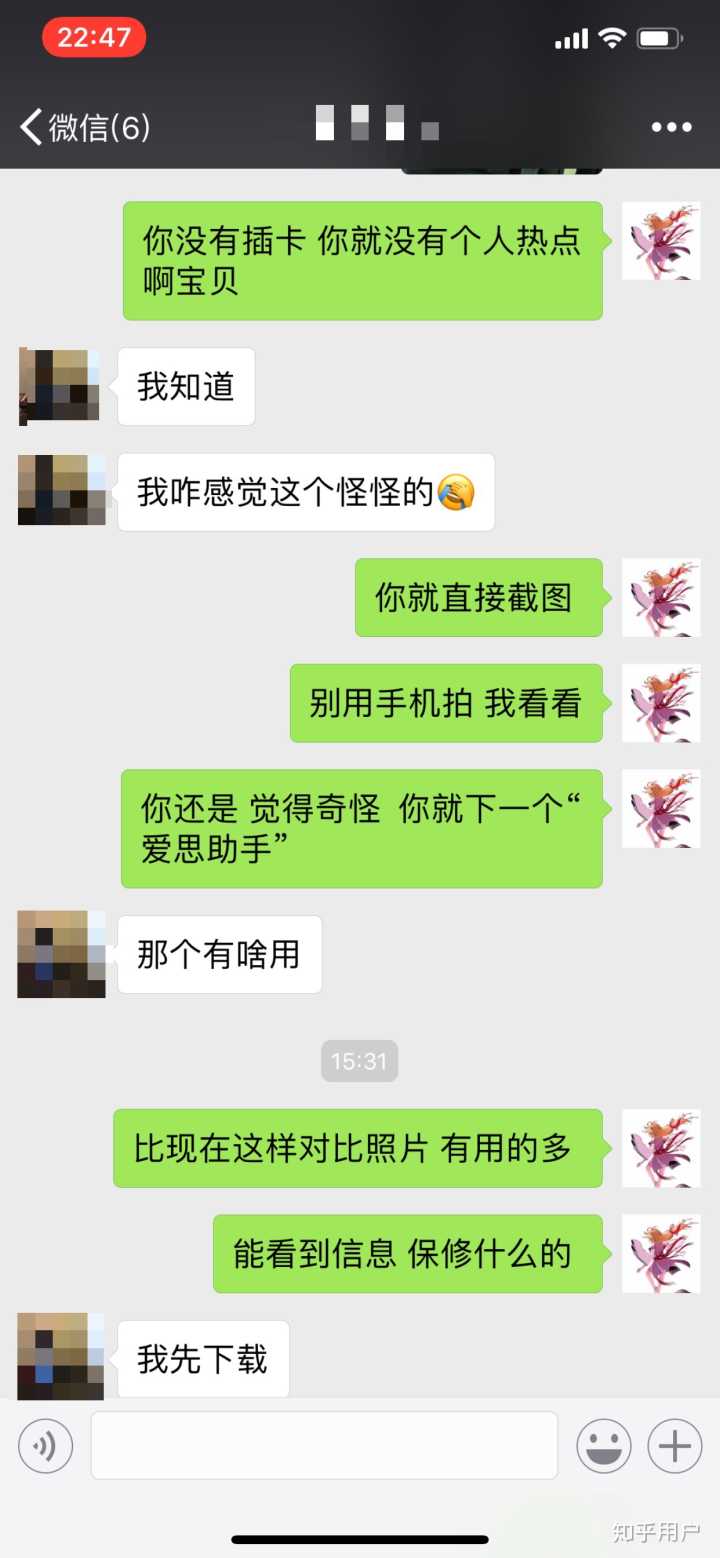Open the emoji sticker panel
The width and height of the screenshot is (720, 1558).
604,1446
